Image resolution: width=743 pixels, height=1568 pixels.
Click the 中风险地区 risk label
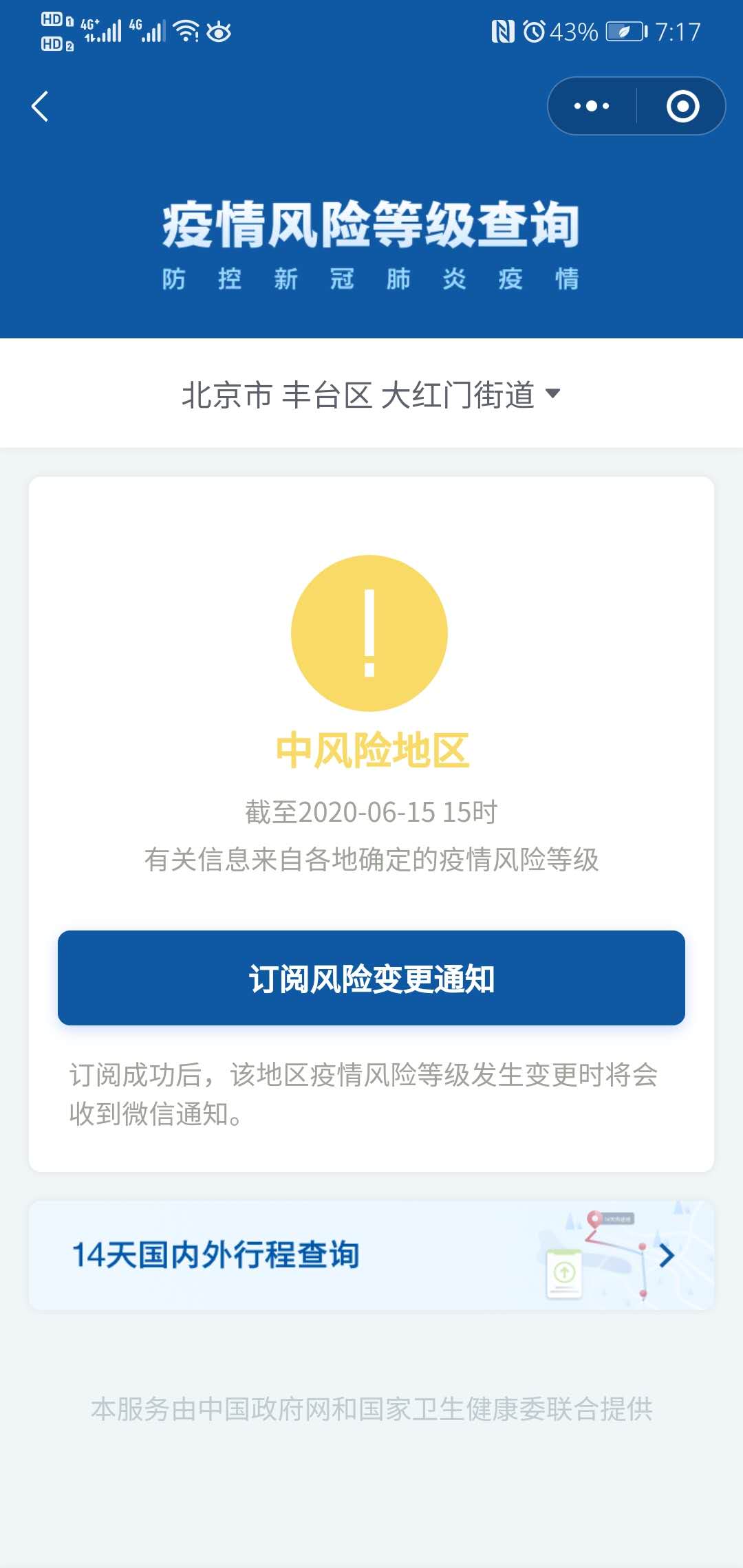[x=371, y=747]
